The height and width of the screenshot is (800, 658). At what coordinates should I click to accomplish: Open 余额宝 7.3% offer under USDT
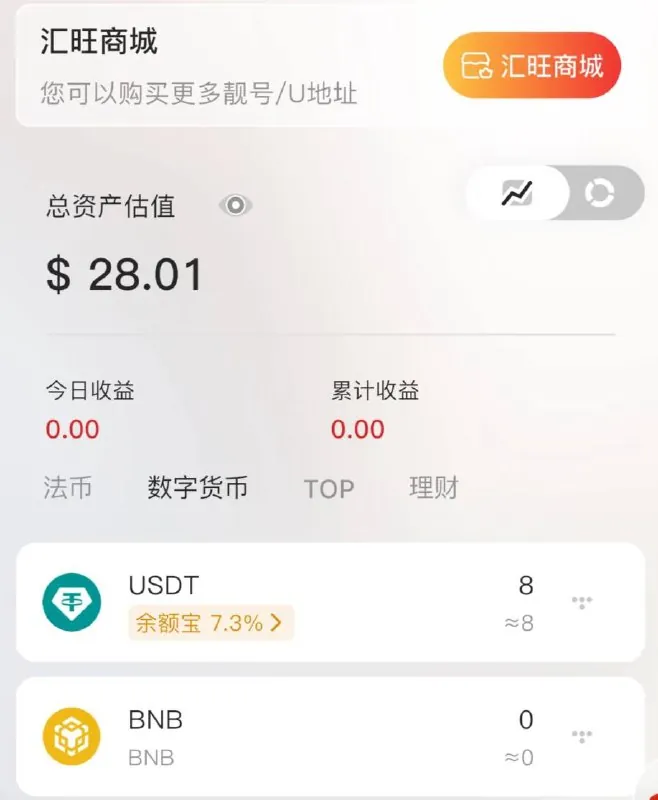211,623
